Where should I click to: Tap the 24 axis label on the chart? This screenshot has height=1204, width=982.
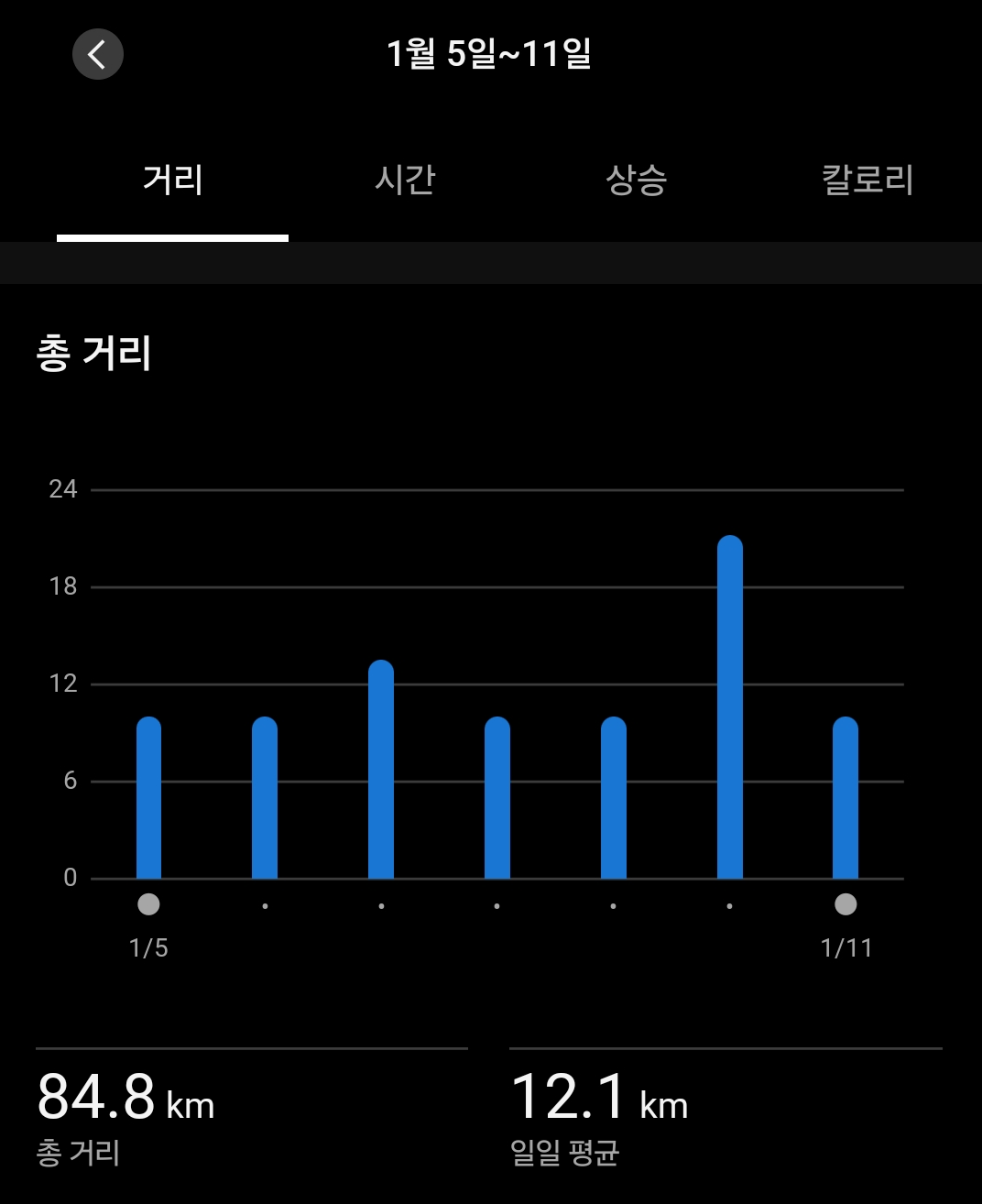(x=64, y=490)
